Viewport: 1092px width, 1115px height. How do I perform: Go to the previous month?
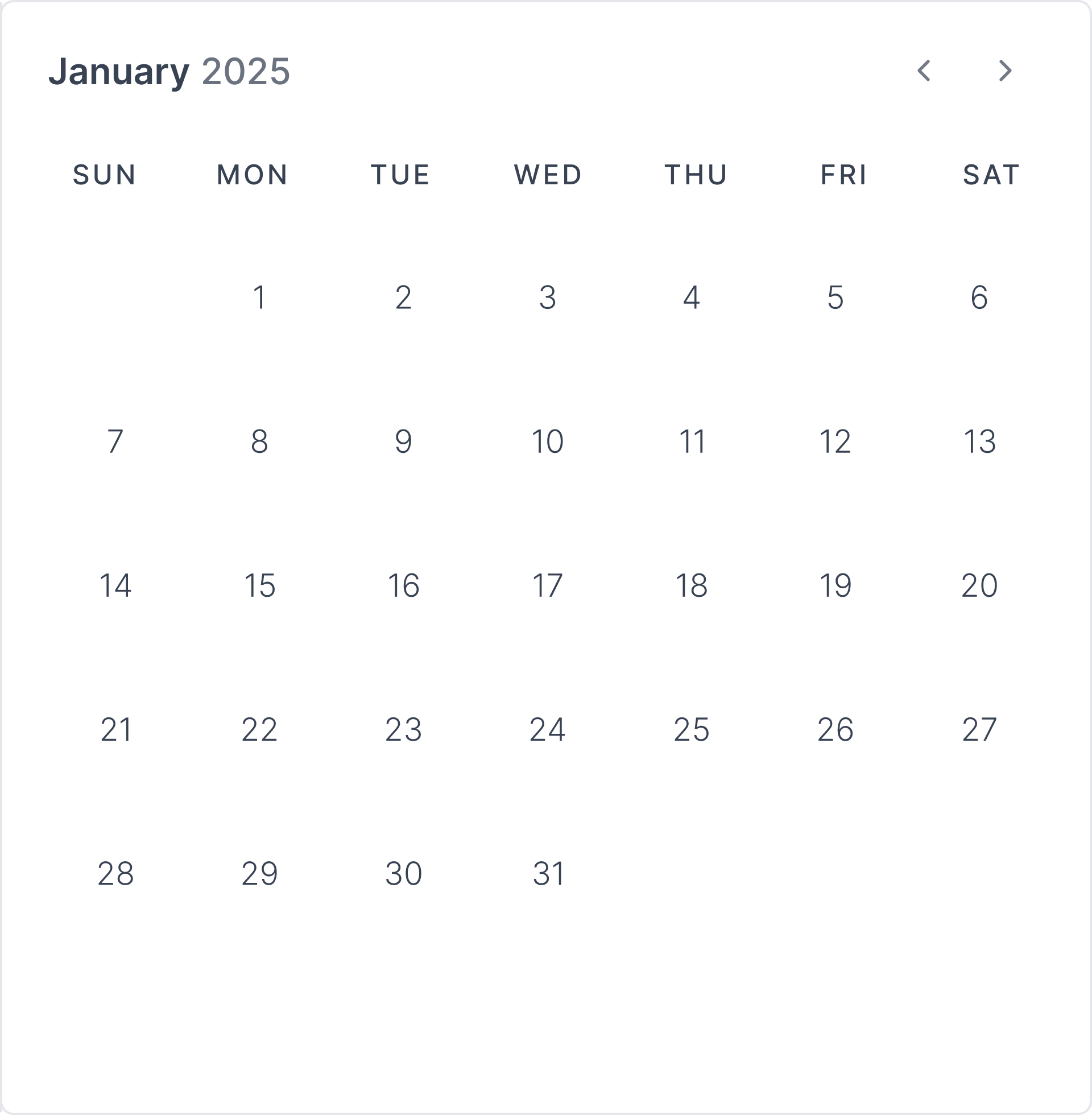pos(924,71)
